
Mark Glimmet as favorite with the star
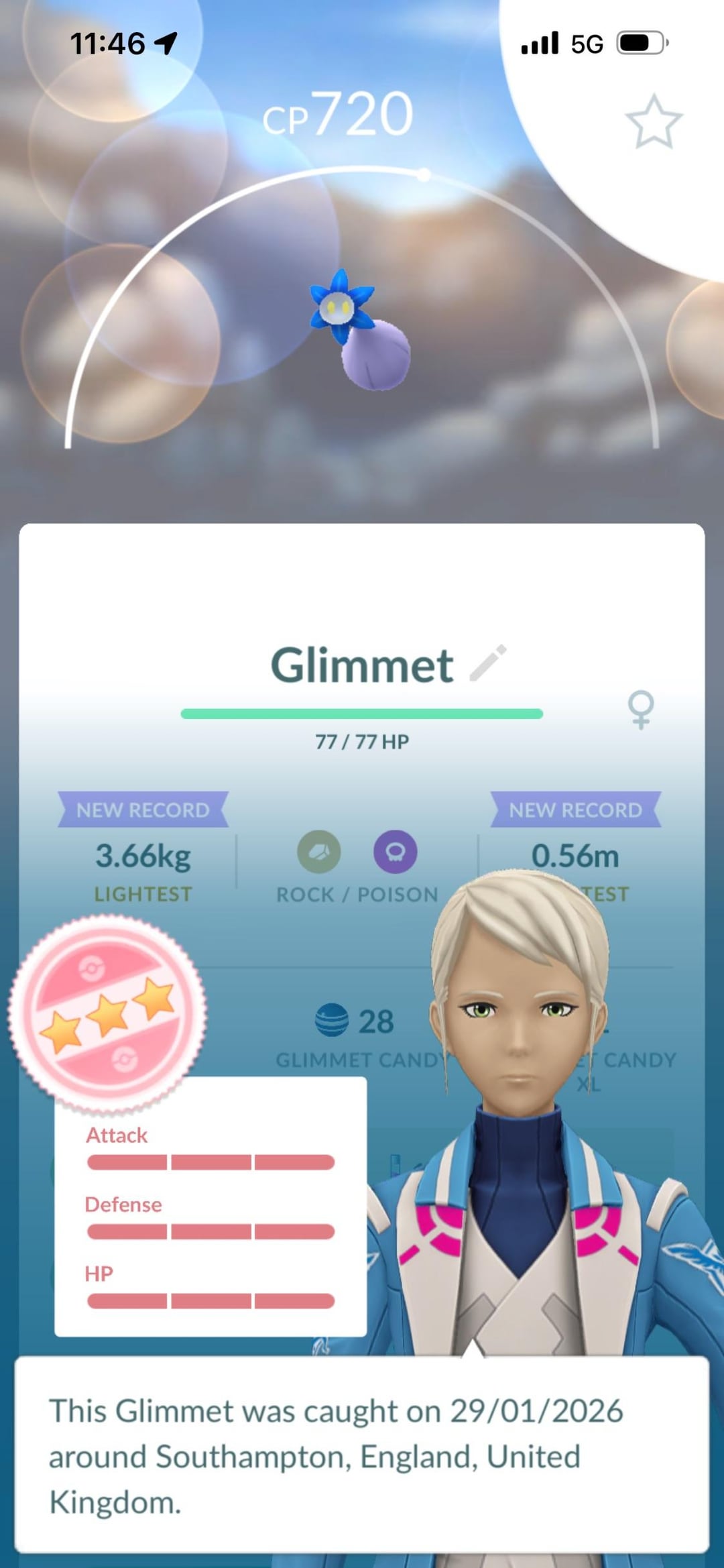click(653, 122)
